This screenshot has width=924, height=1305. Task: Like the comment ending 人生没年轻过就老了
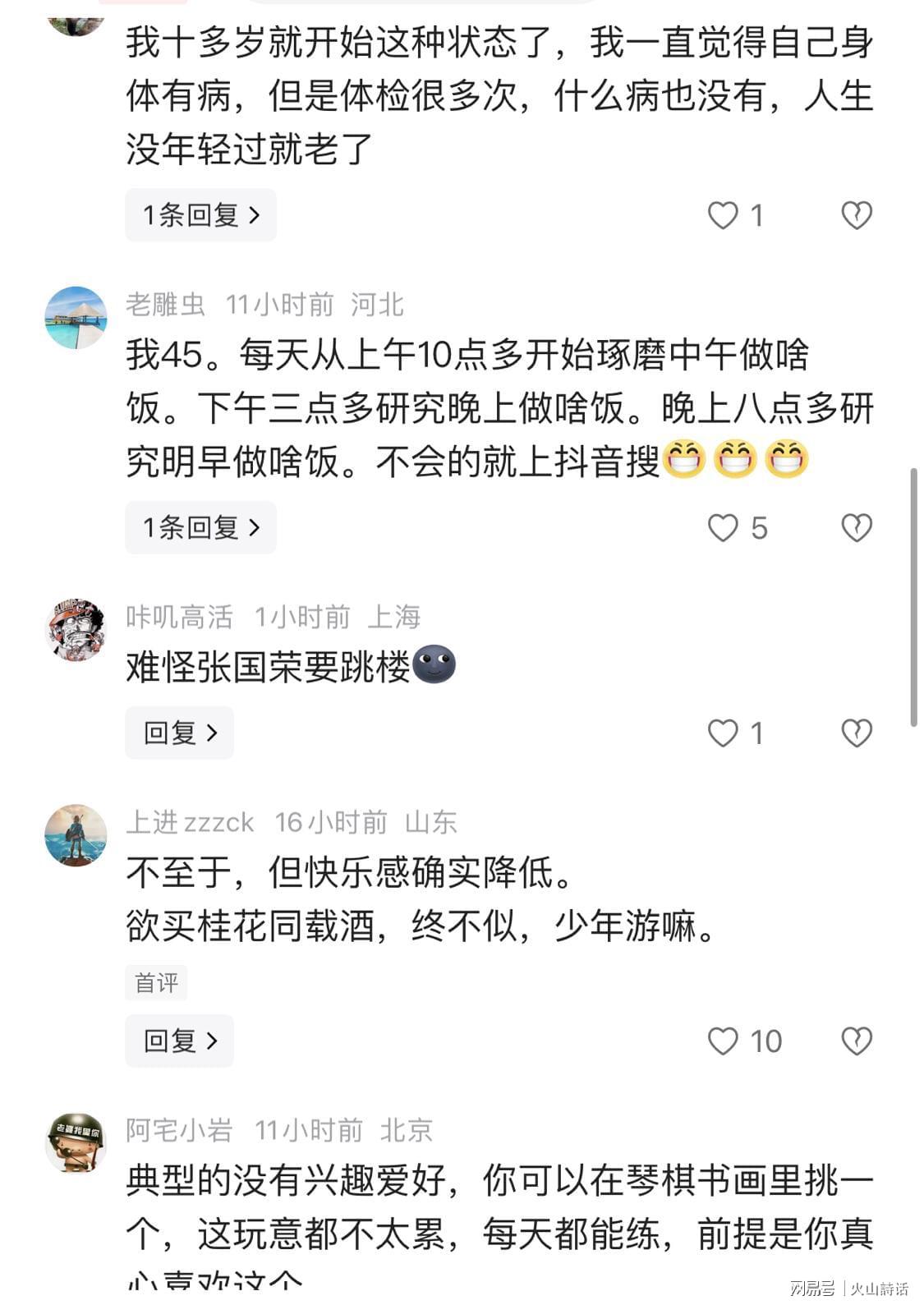tap(724, 215)
